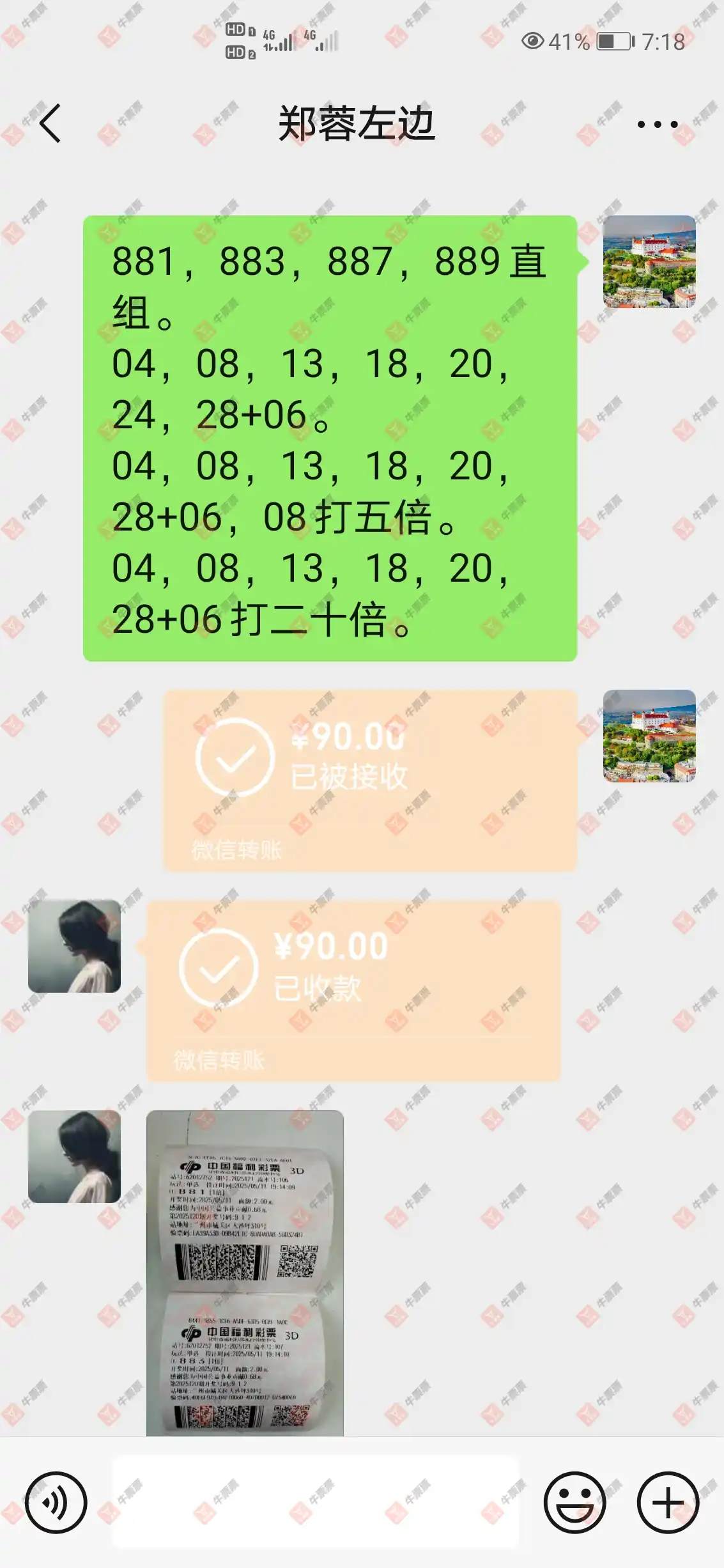This screenshot has width=724, height=1568.
Task: Open the emoji picker
Action: [x=574, y=1502]
